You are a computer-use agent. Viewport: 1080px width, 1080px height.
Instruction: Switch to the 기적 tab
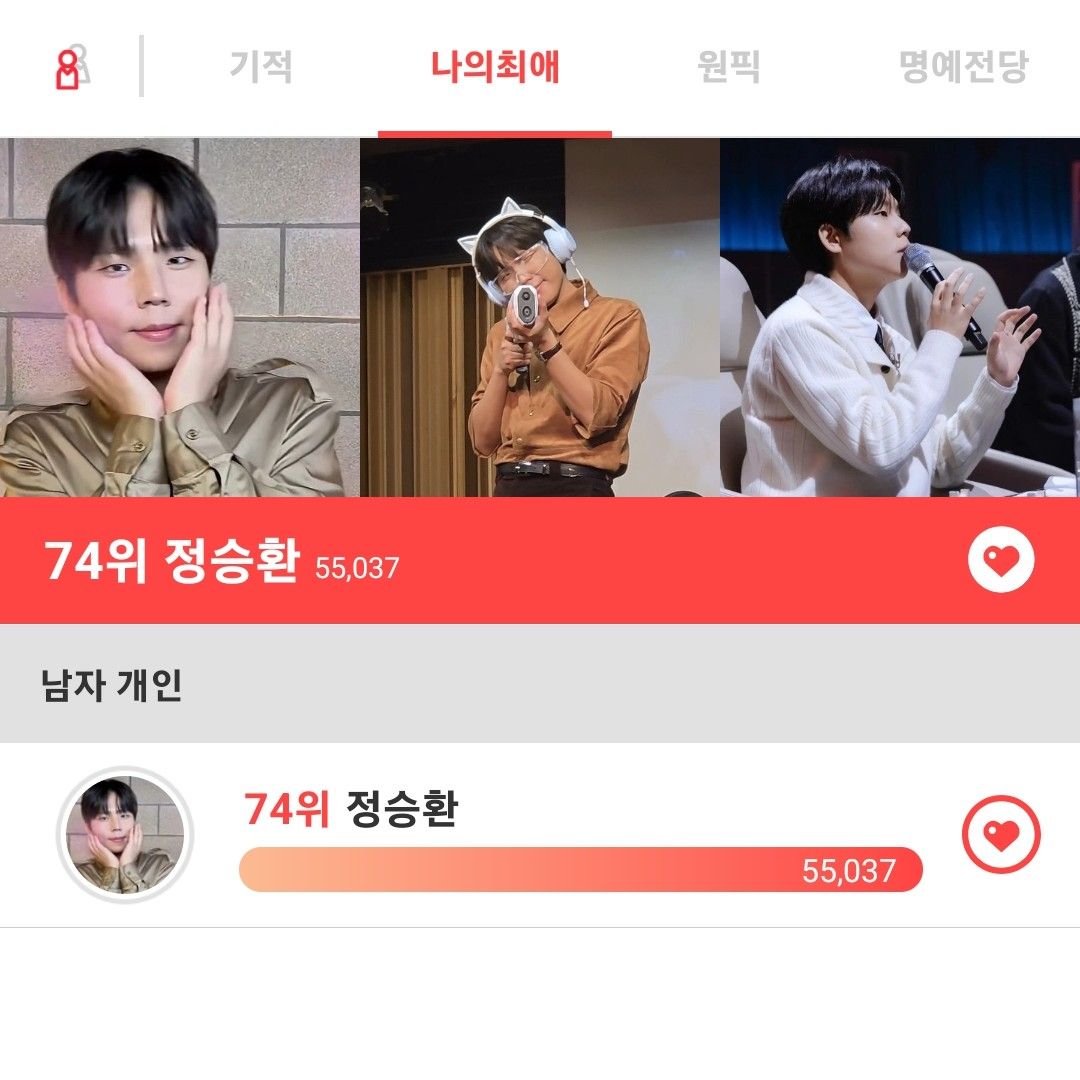(261, 67)
